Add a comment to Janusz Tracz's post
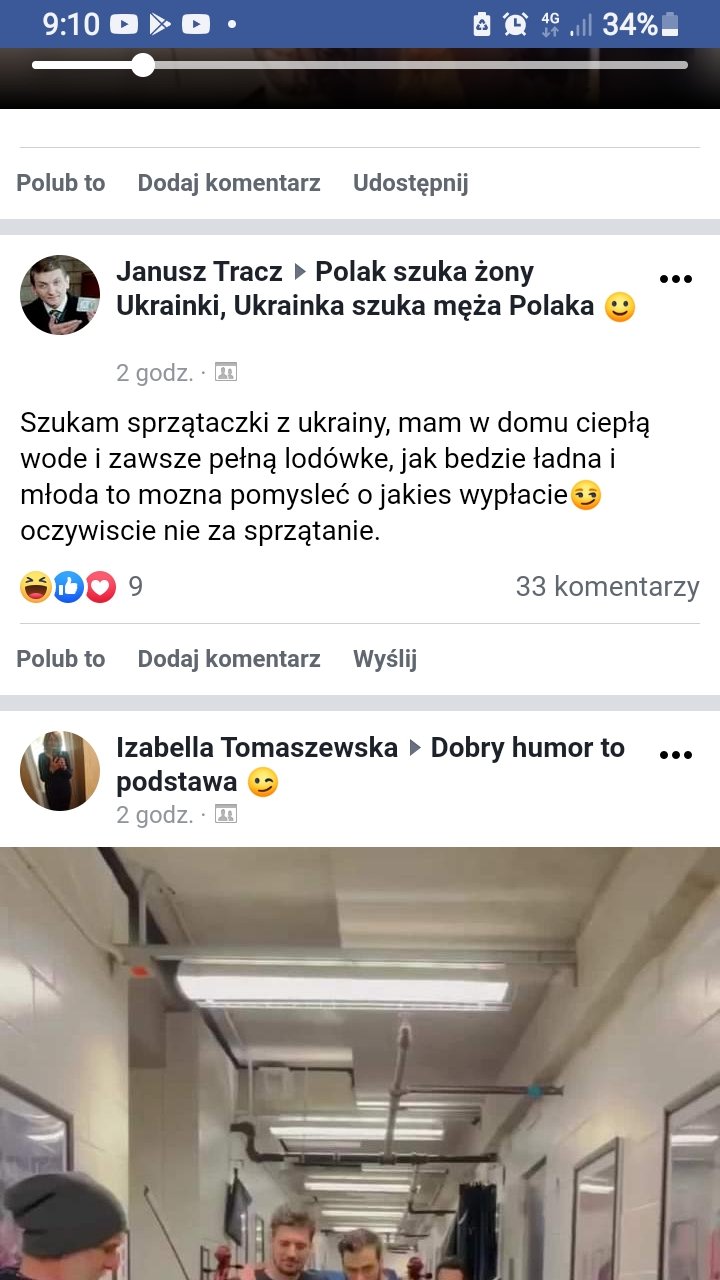The width and height of the screenshot is (720, 1280). [x=229, y=659]
